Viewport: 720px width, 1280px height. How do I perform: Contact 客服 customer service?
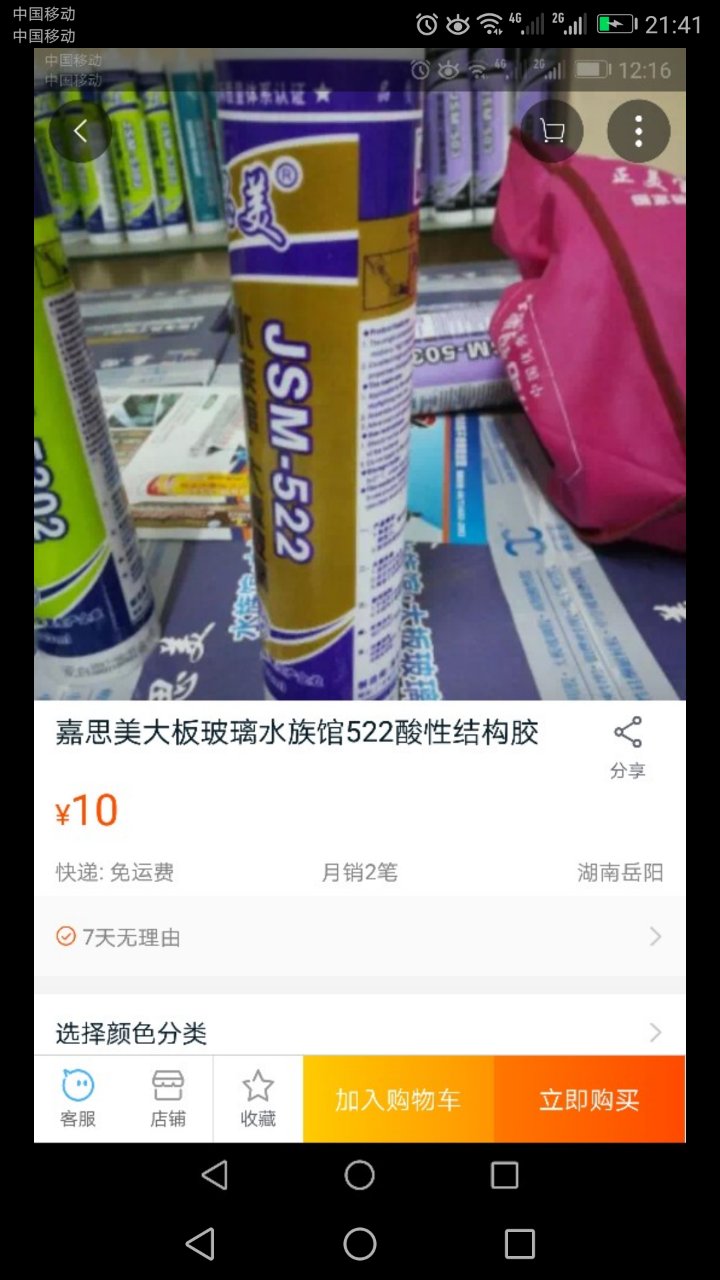[78, 1098]
